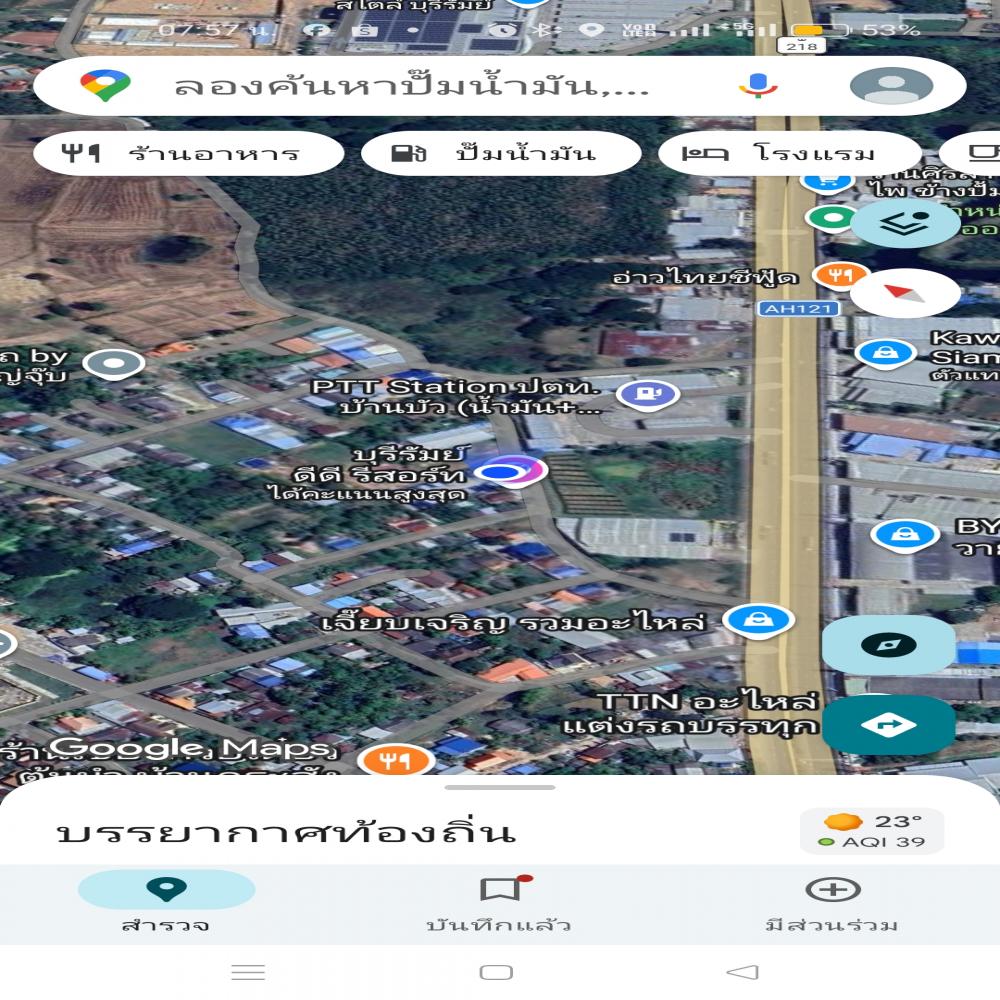Open the directions button
This screenshot has height=1000, width=1000.
point(888,725)
